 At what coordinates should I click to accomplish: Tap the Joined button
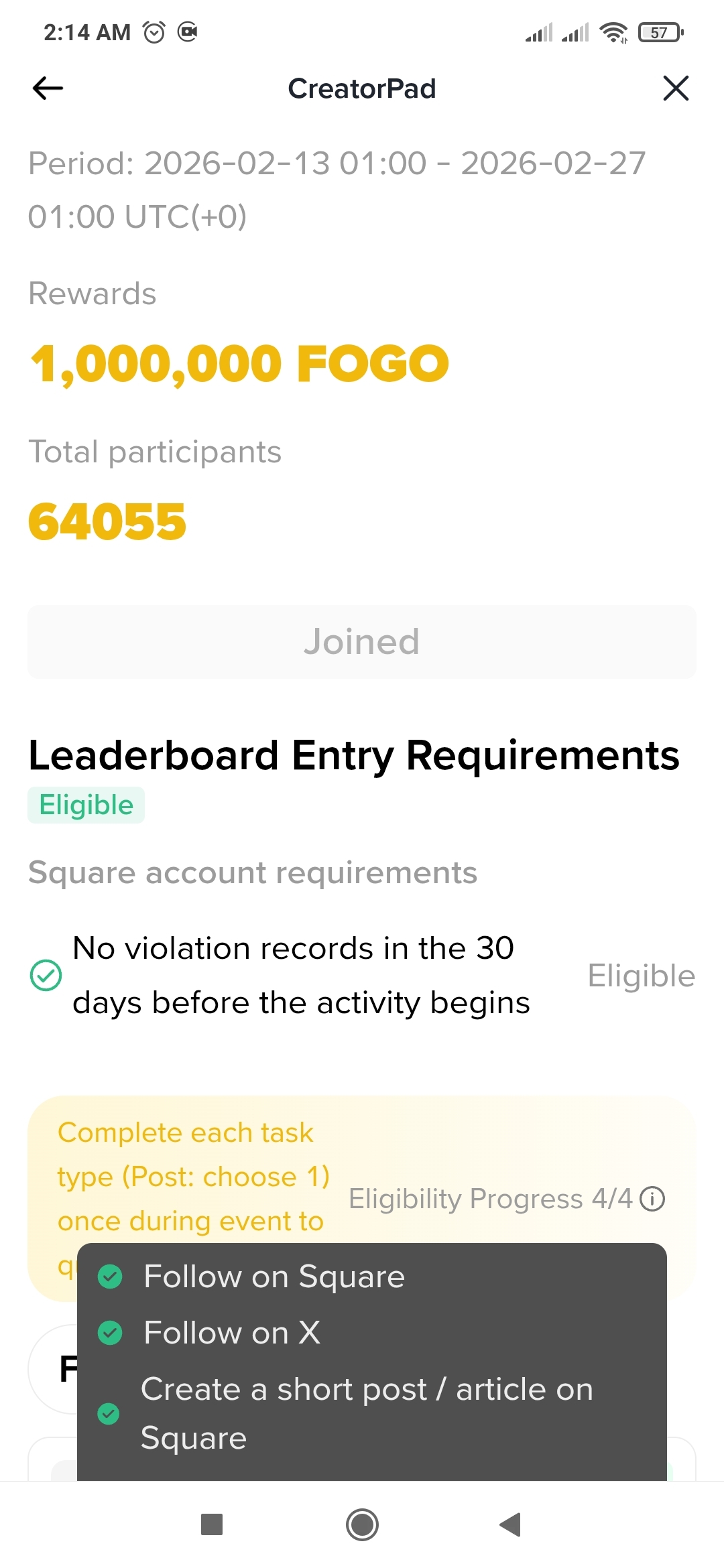coord(362,641)
